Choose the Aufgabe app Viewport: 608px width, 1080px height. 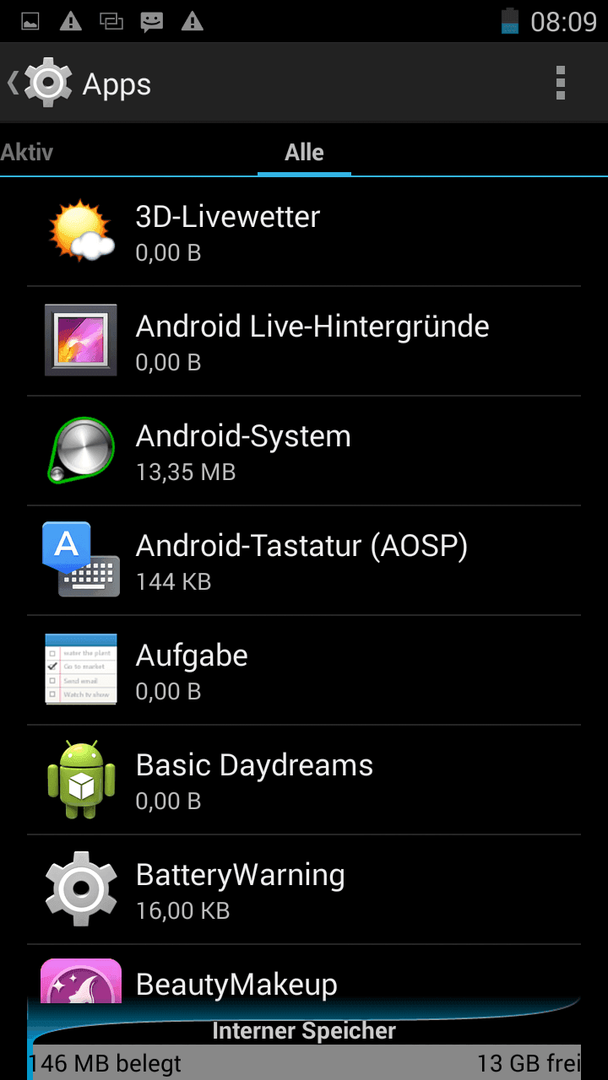(304, 669)
